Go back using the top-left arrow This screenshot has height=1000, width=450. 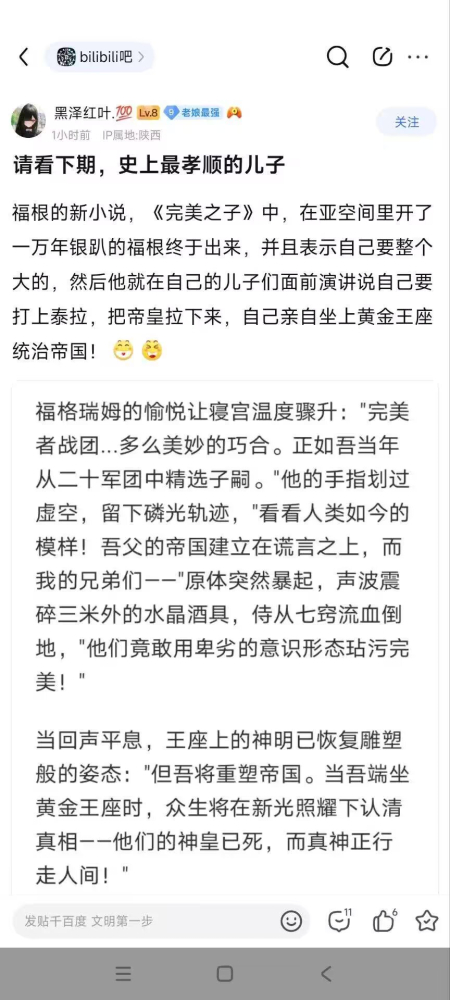[x=24, y=57]
